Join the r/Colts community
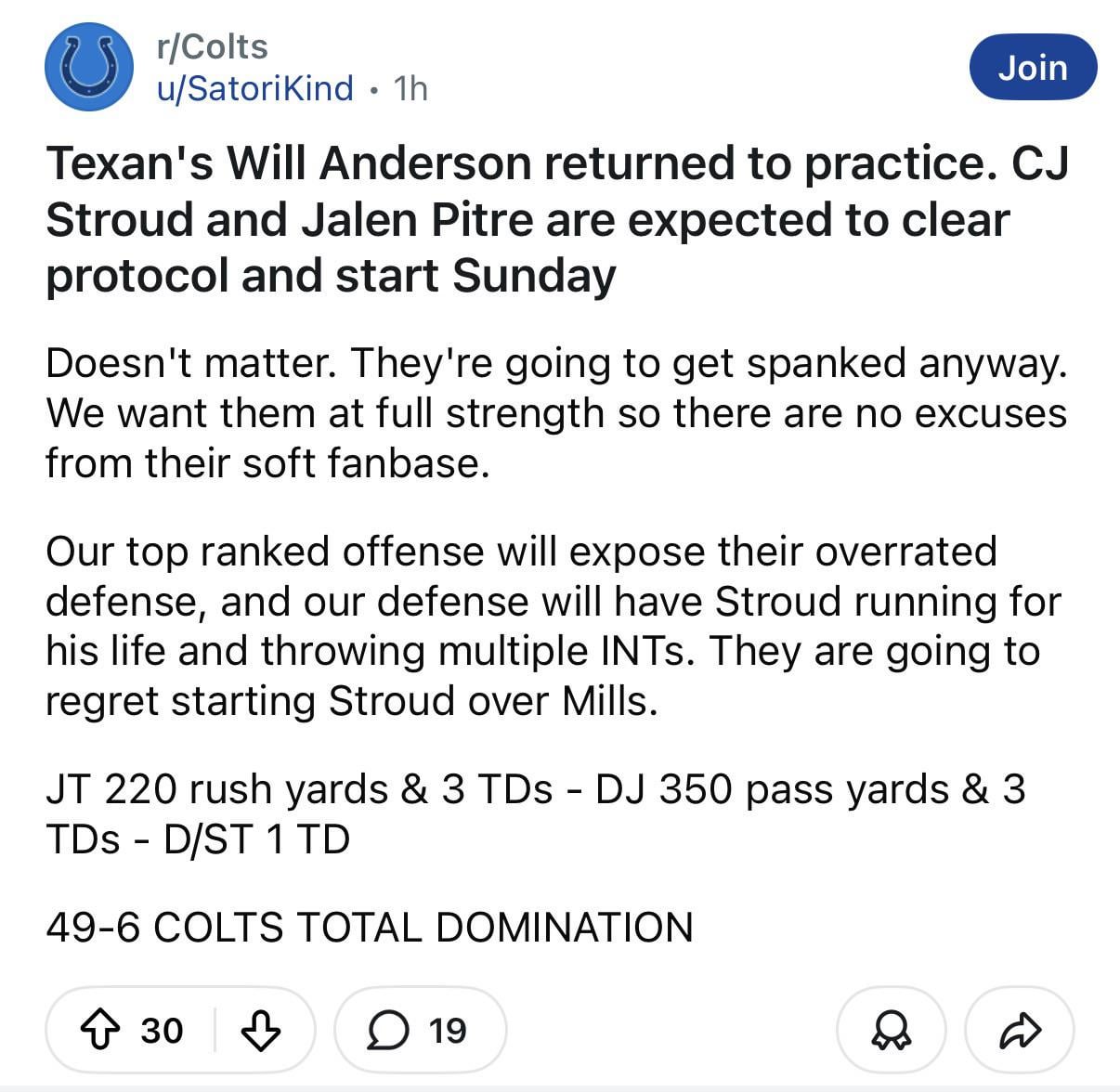Screen dimensions: 1120x1092 click(1032, 68)
